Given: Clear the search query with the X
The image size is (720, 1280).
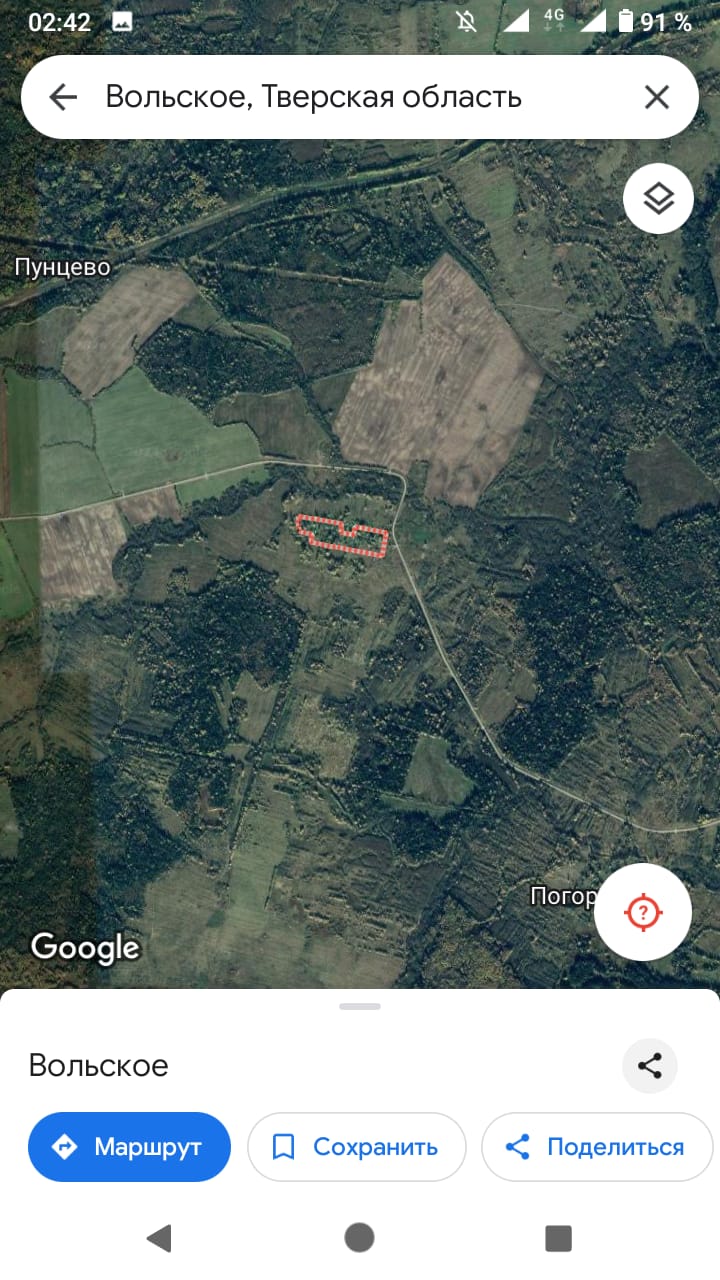Looking at the screenshot, I should tap(656, 97).
